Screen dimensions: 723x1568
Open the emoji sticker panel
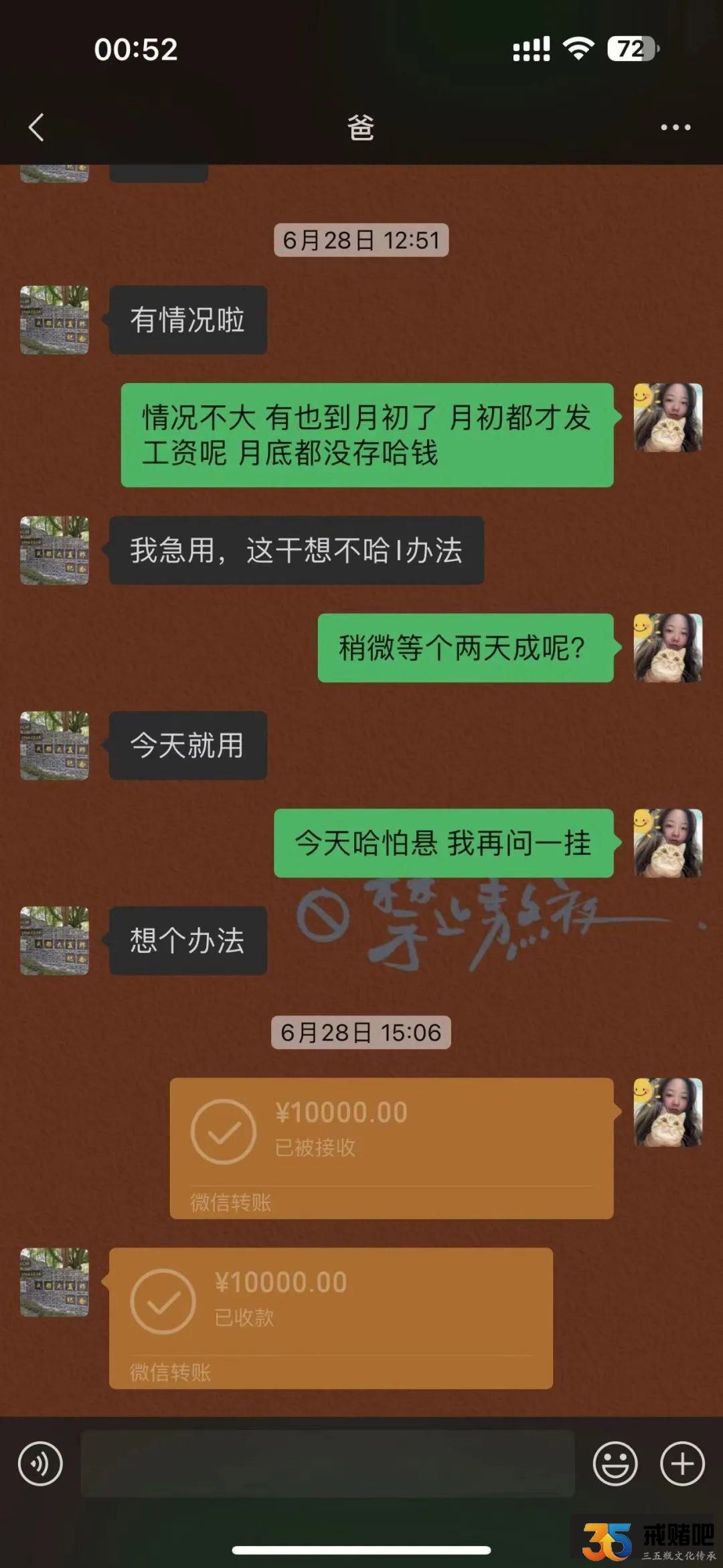615,1464
